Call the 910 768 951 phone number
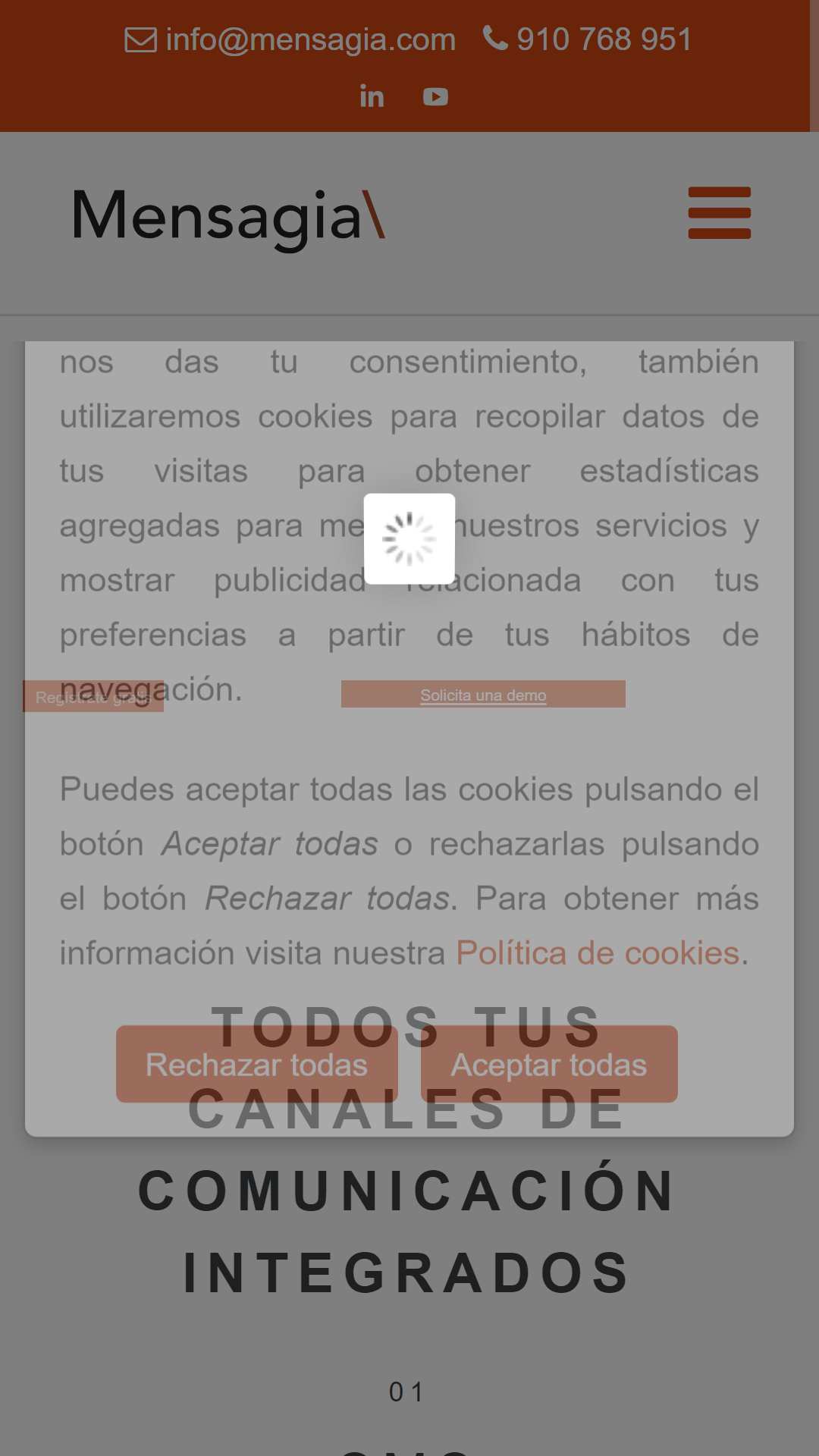Screen dimensions: 819x1456 click(x=588, y=39)
